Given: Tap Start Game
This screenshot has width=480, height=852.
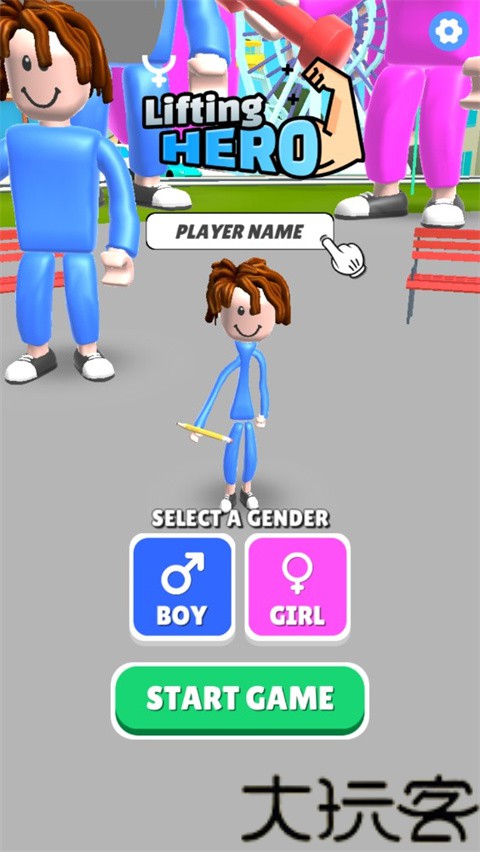Looking at the screenshot, I should 240,700.
